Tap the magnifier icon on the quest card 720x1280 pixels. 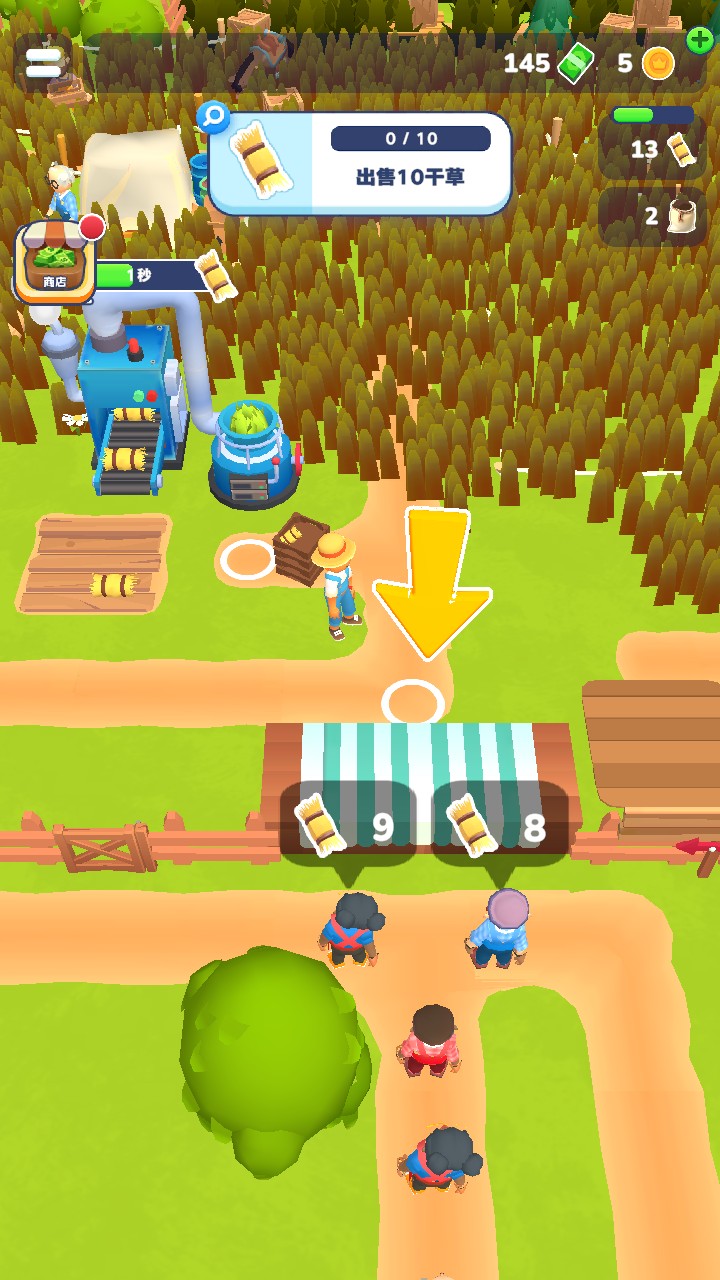(x=213, y=118)
